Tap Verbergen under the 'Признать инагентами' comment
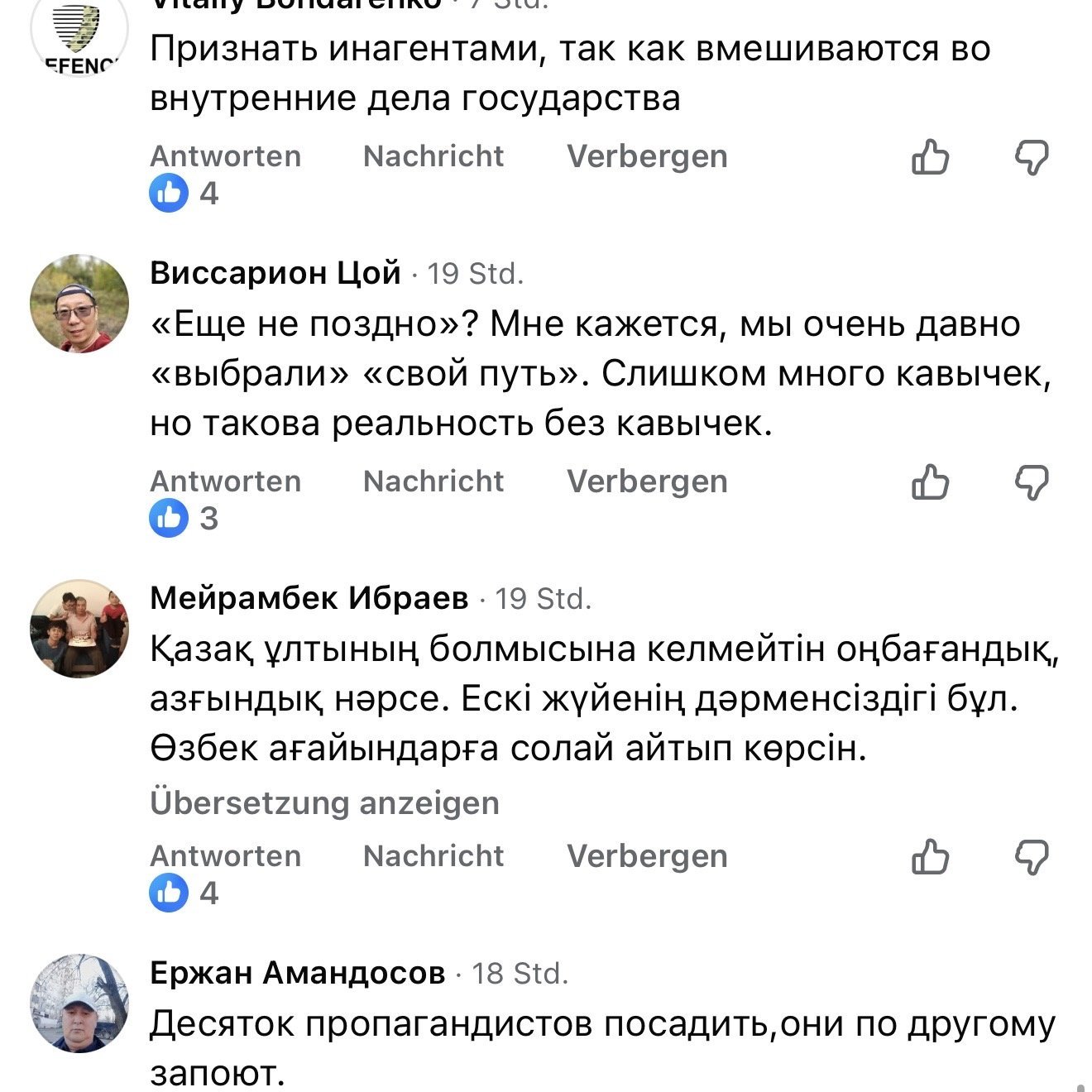 pos(646,156)
